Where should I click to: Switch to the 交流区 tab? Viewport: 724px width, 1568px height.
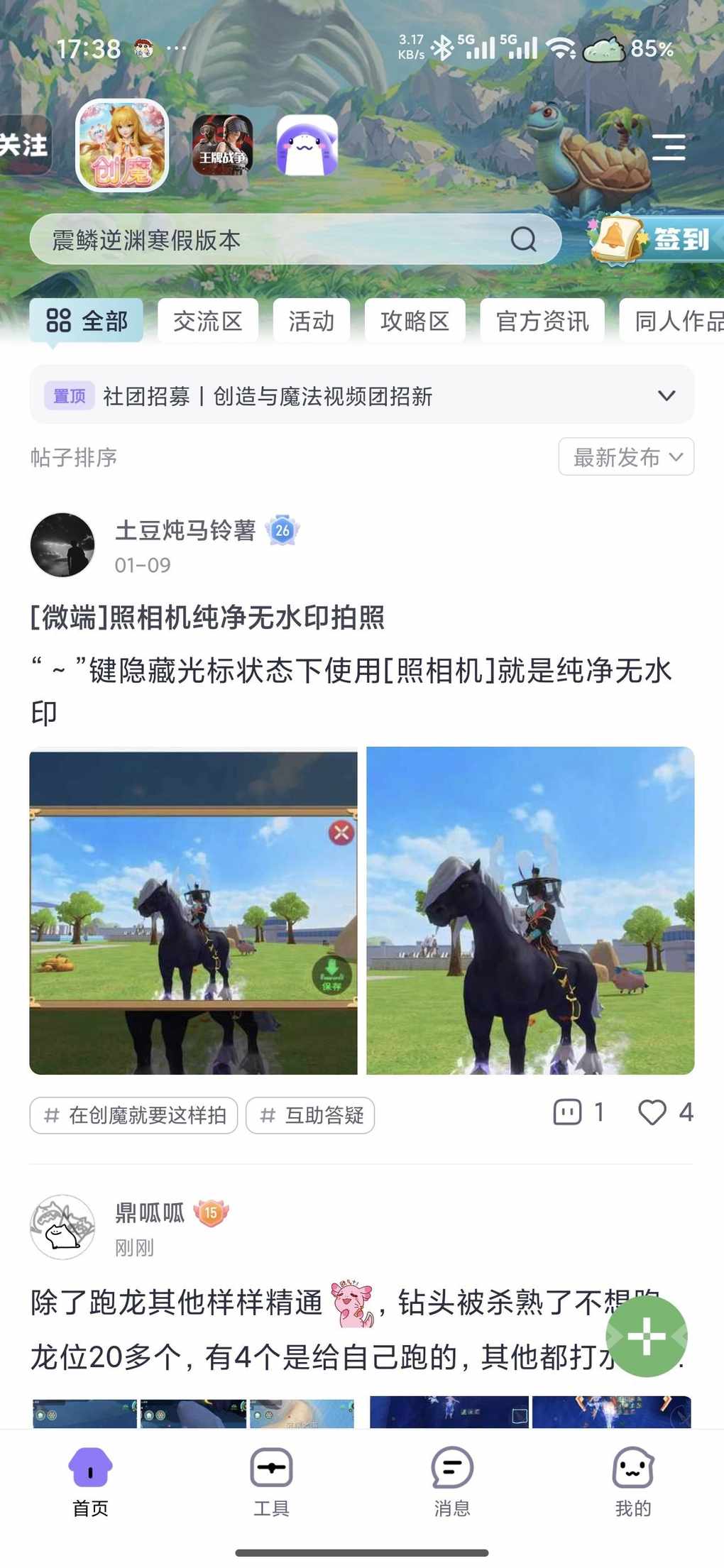point(207,322)
